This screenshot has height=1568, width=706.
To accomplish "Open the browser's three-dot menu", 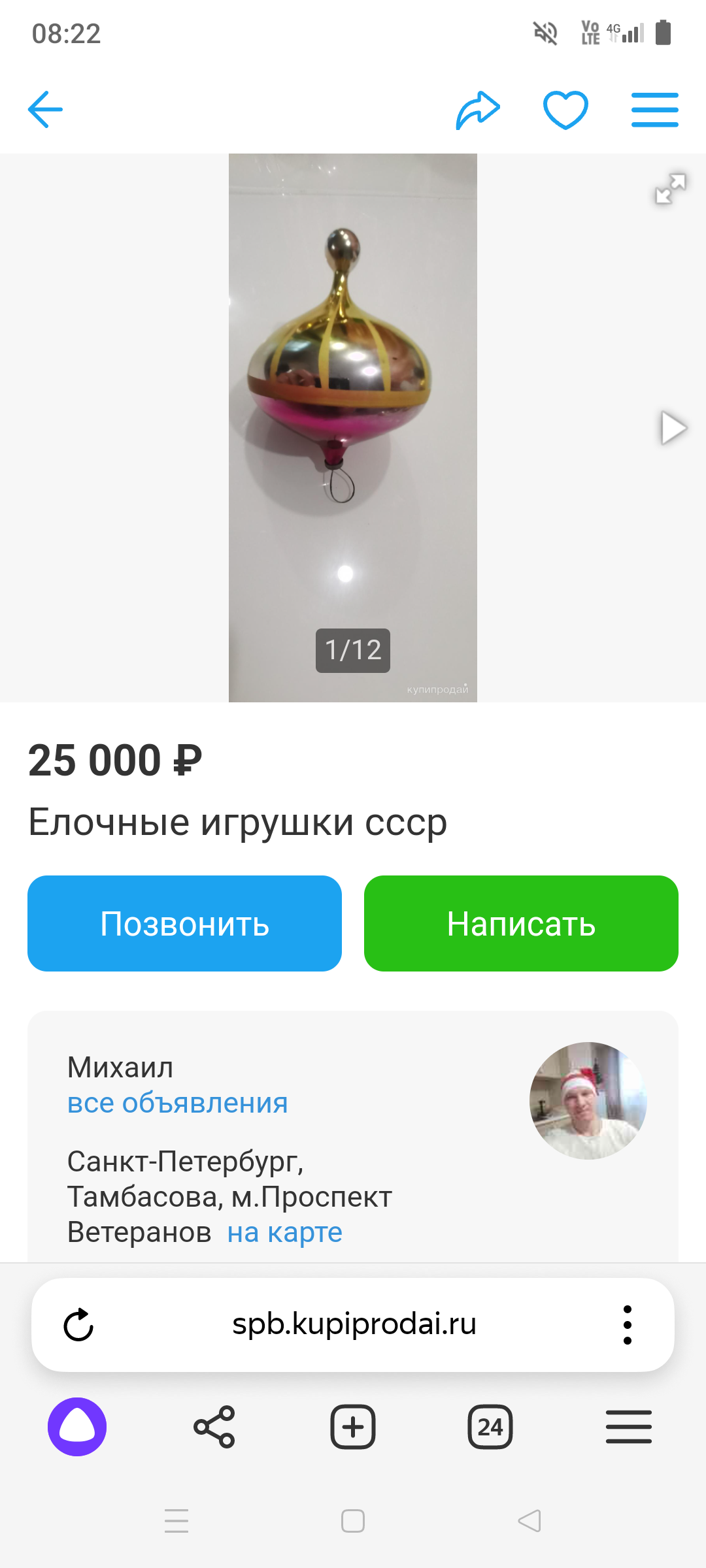I will [x=627, y=1325].
